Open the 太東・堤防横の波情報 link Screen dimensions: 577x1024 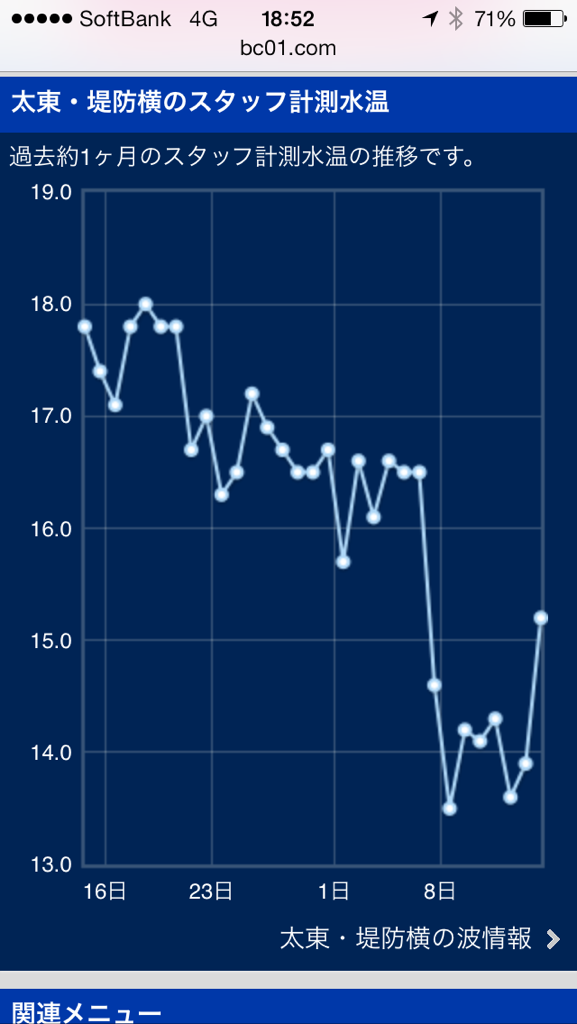pyautogui.click(x=420, y=938)
